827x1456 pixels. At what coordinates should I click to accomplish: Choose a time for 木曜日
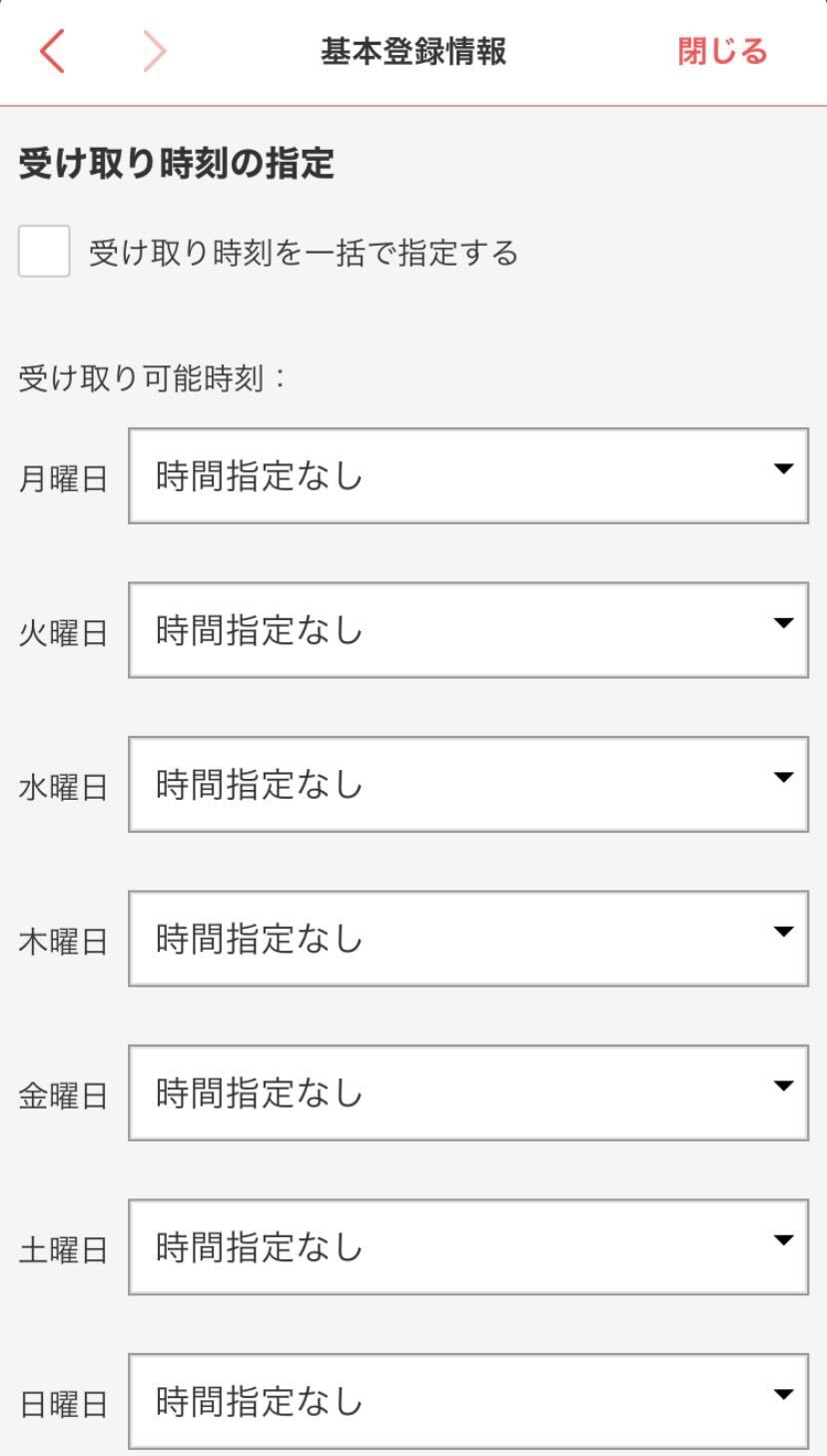467,939
